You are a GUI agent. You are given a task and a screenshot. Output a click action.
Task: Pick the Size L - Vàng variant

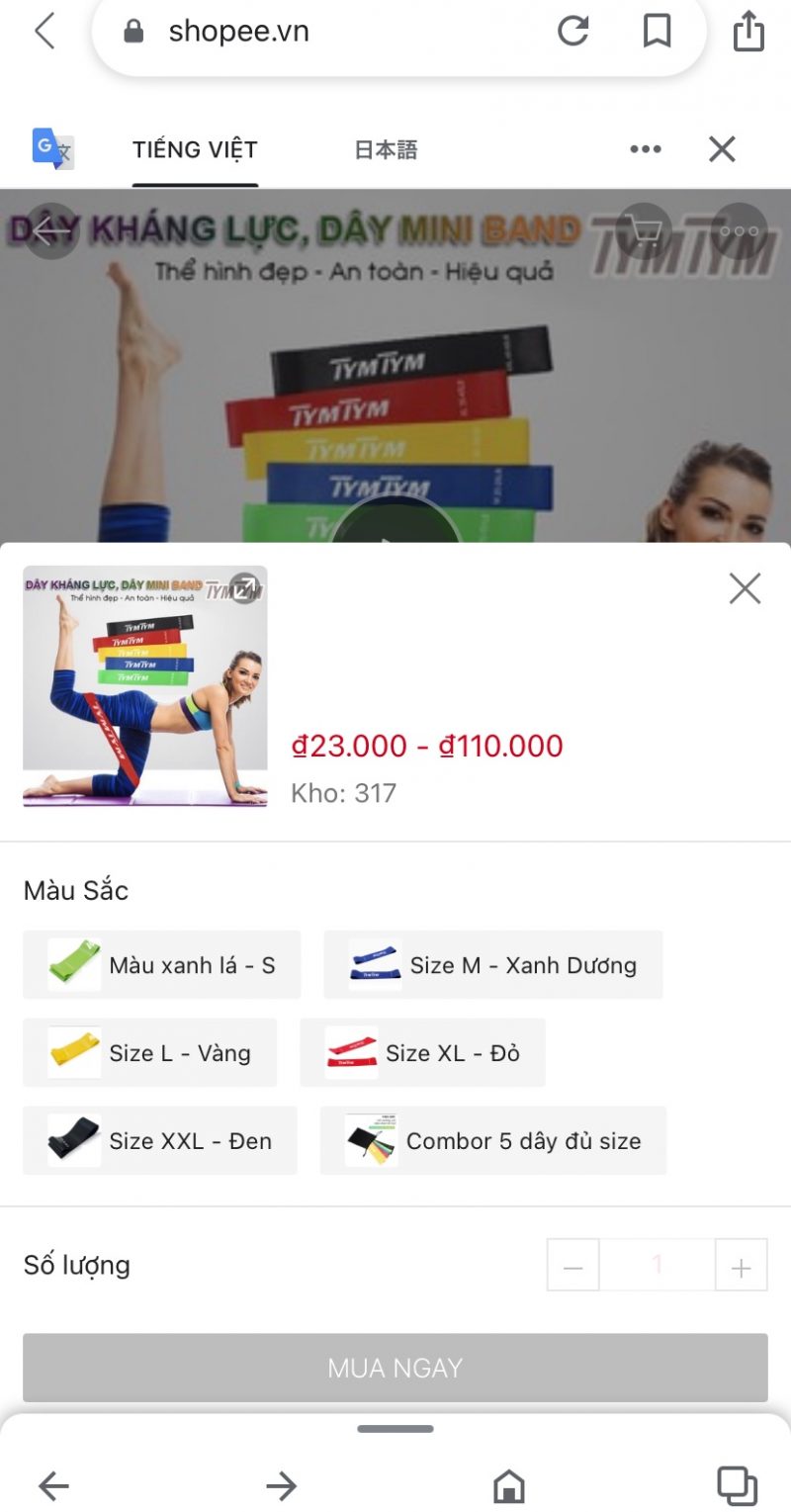tap(150, 1053)
